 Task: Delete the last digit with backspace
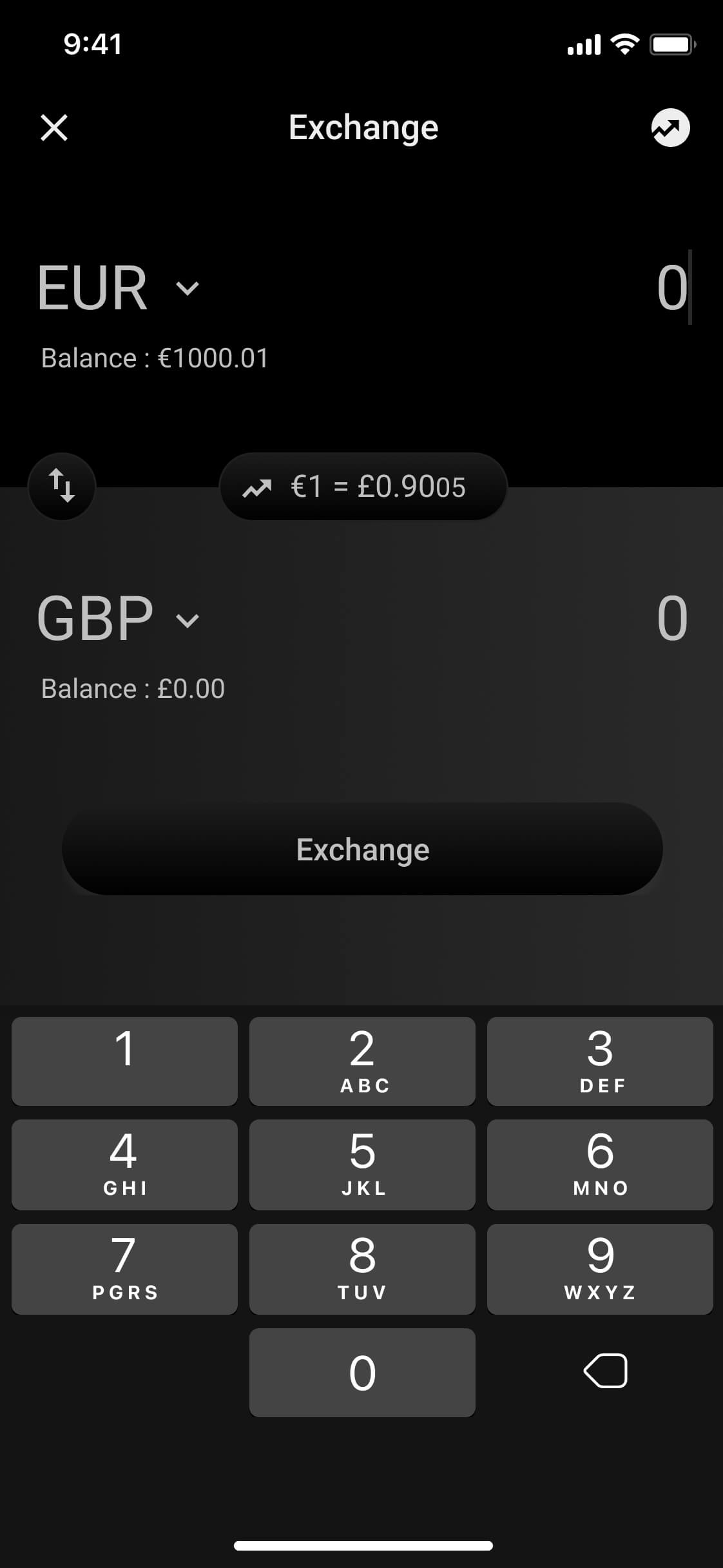click(606, 1371)
